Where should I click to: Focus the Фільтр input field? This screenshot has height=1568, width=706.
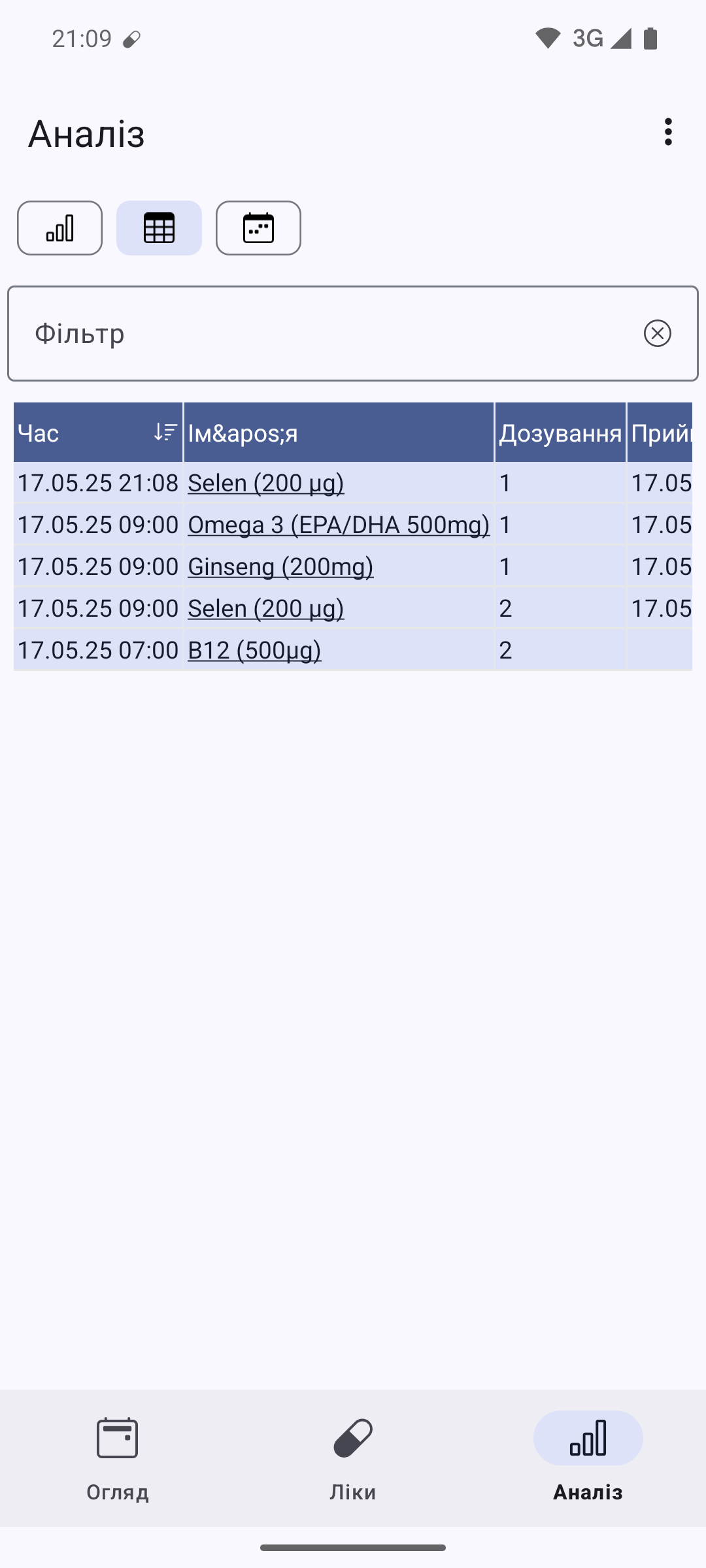(x=327, y=333)
